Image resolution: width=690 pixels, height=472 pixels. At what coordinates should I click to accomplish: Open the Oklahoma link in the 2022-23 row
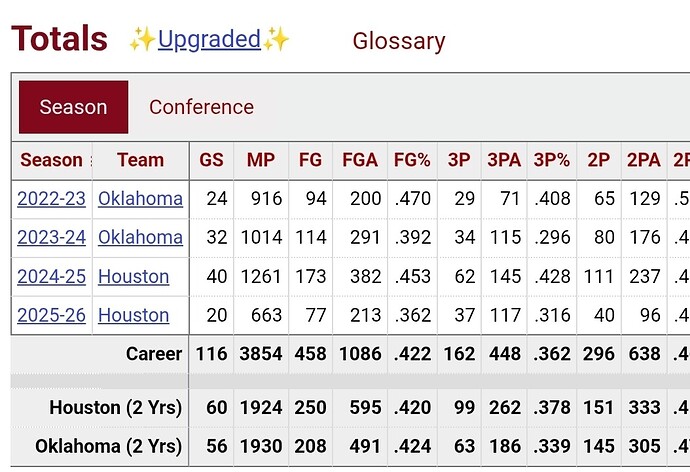coord(140,199)
